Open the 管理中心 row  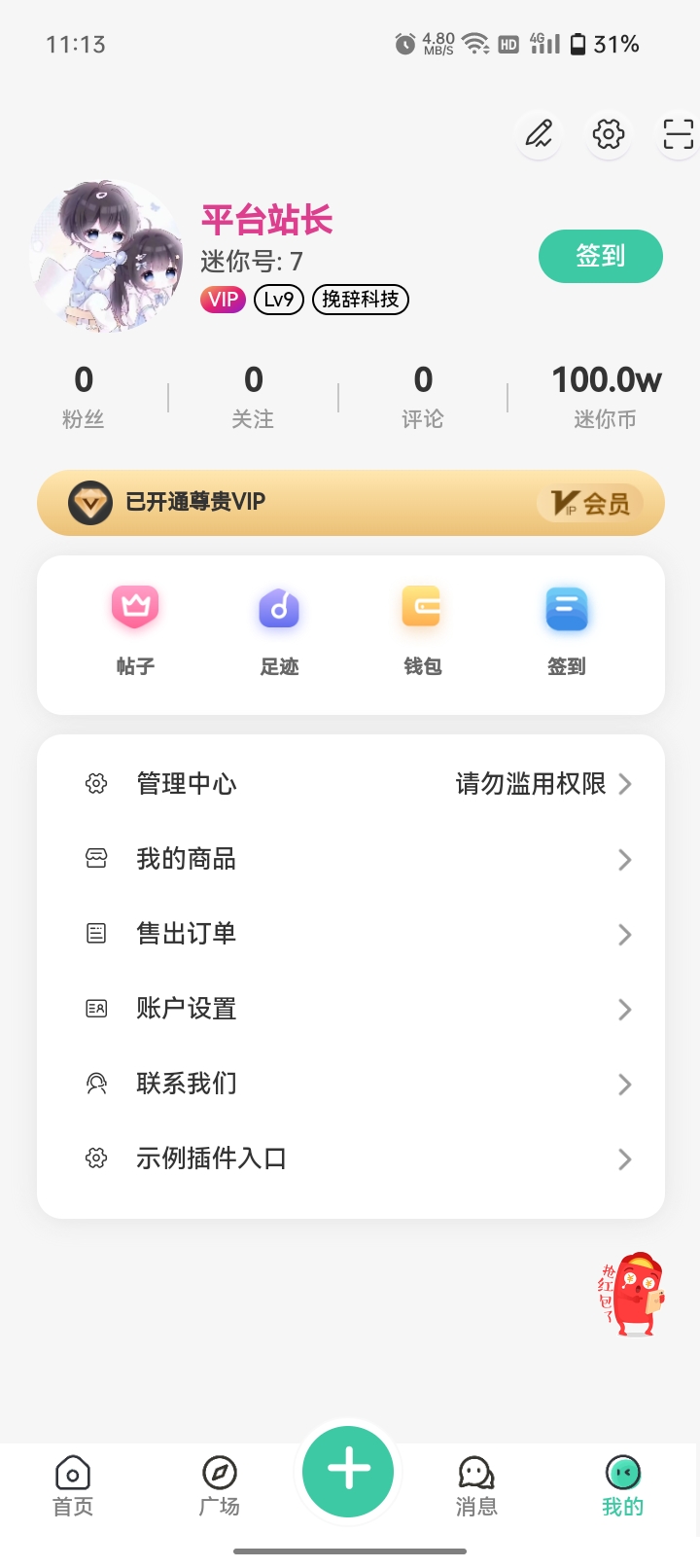[x=350, y=784]
